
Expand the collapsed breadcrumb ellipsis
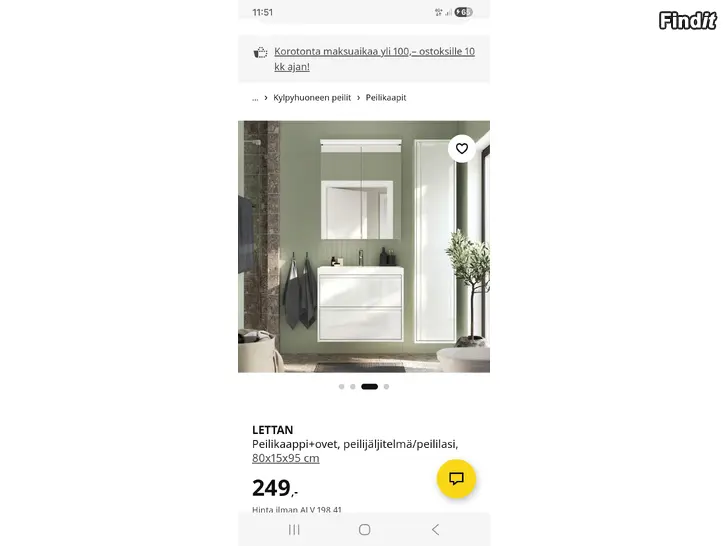point(255,98)
